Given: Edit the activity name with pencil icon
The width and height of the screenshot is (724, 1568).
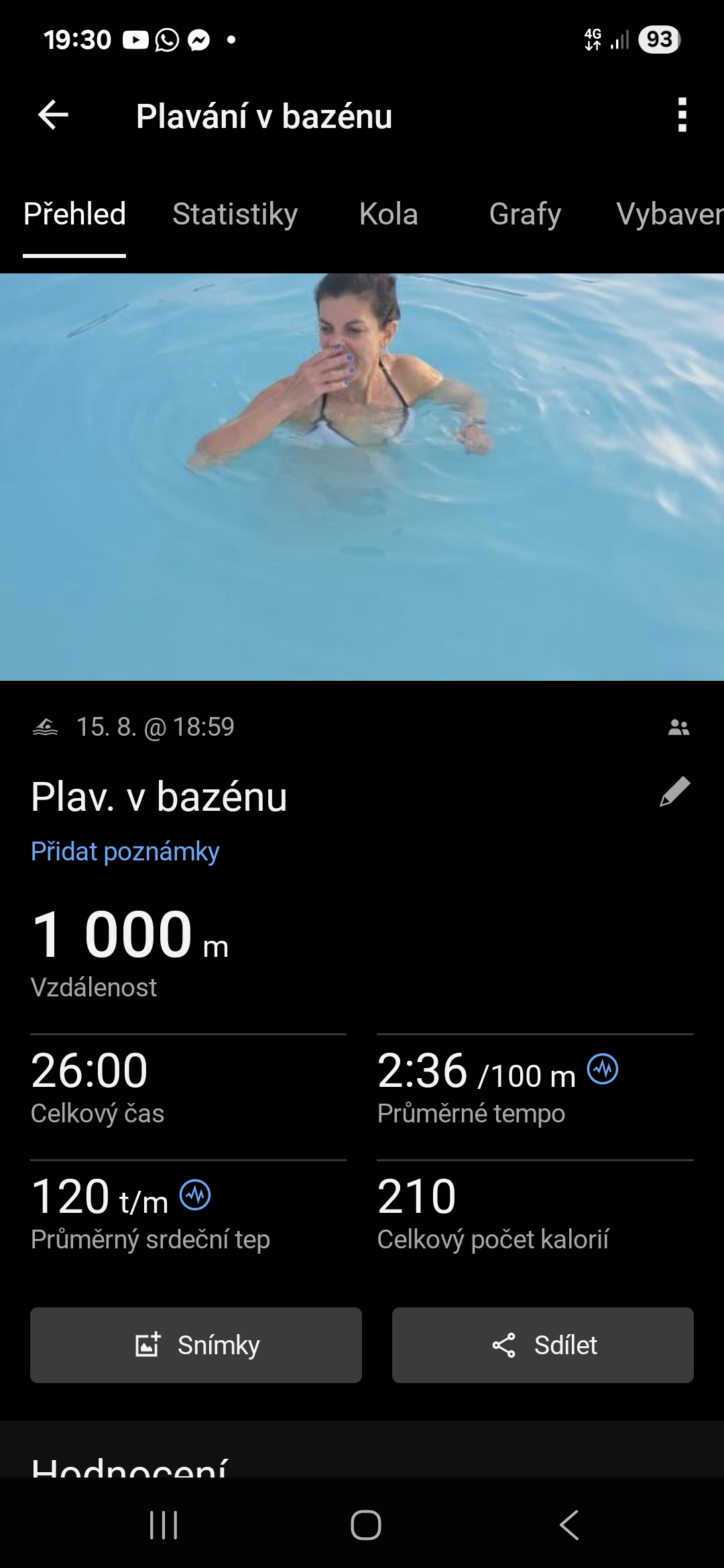Looking at the screenshot, I should [674, 792].
